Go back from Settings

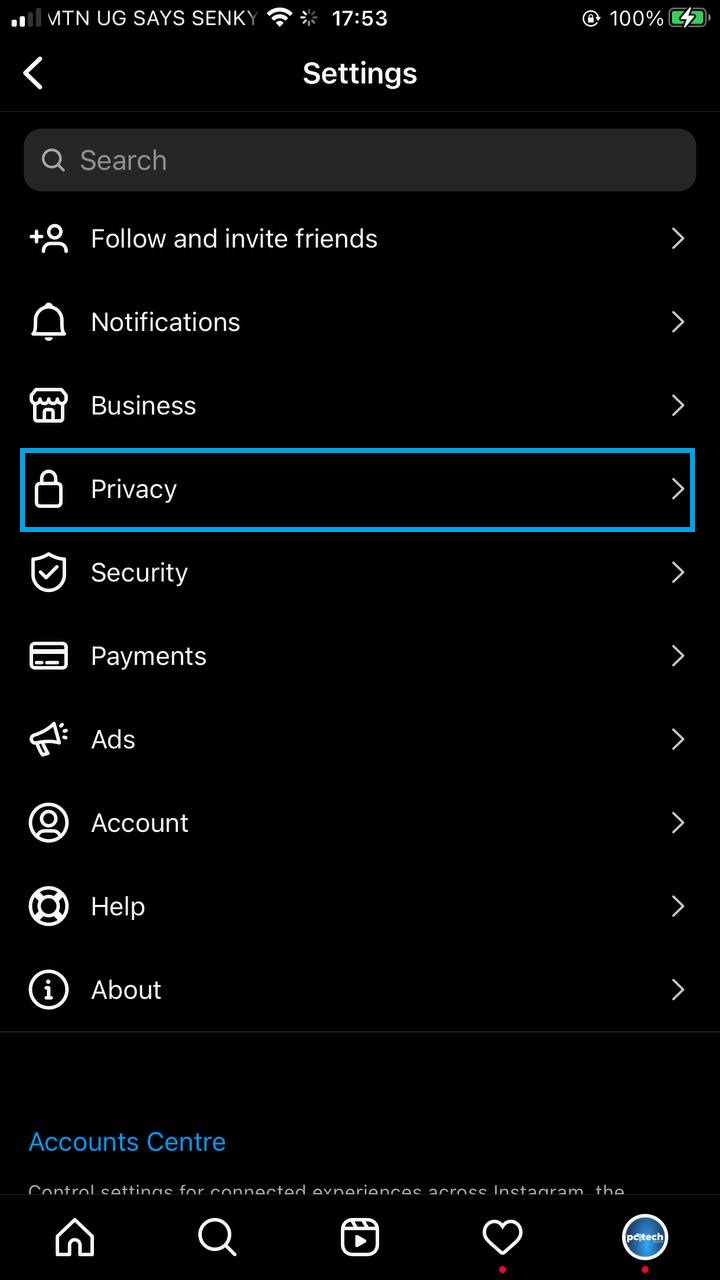tap(34, 73)
